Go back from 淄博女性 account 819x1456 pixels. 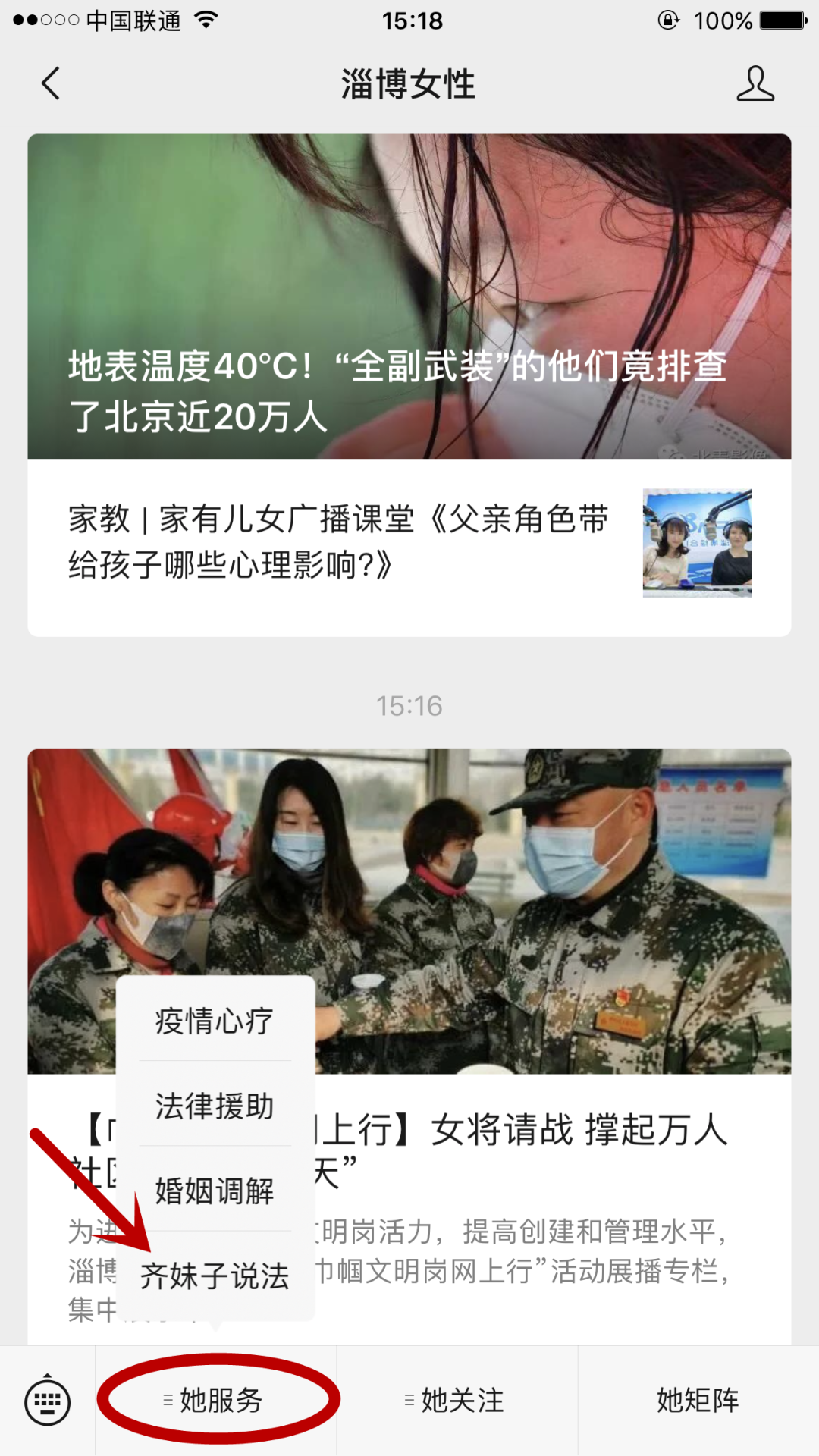(x=50, y=83)
